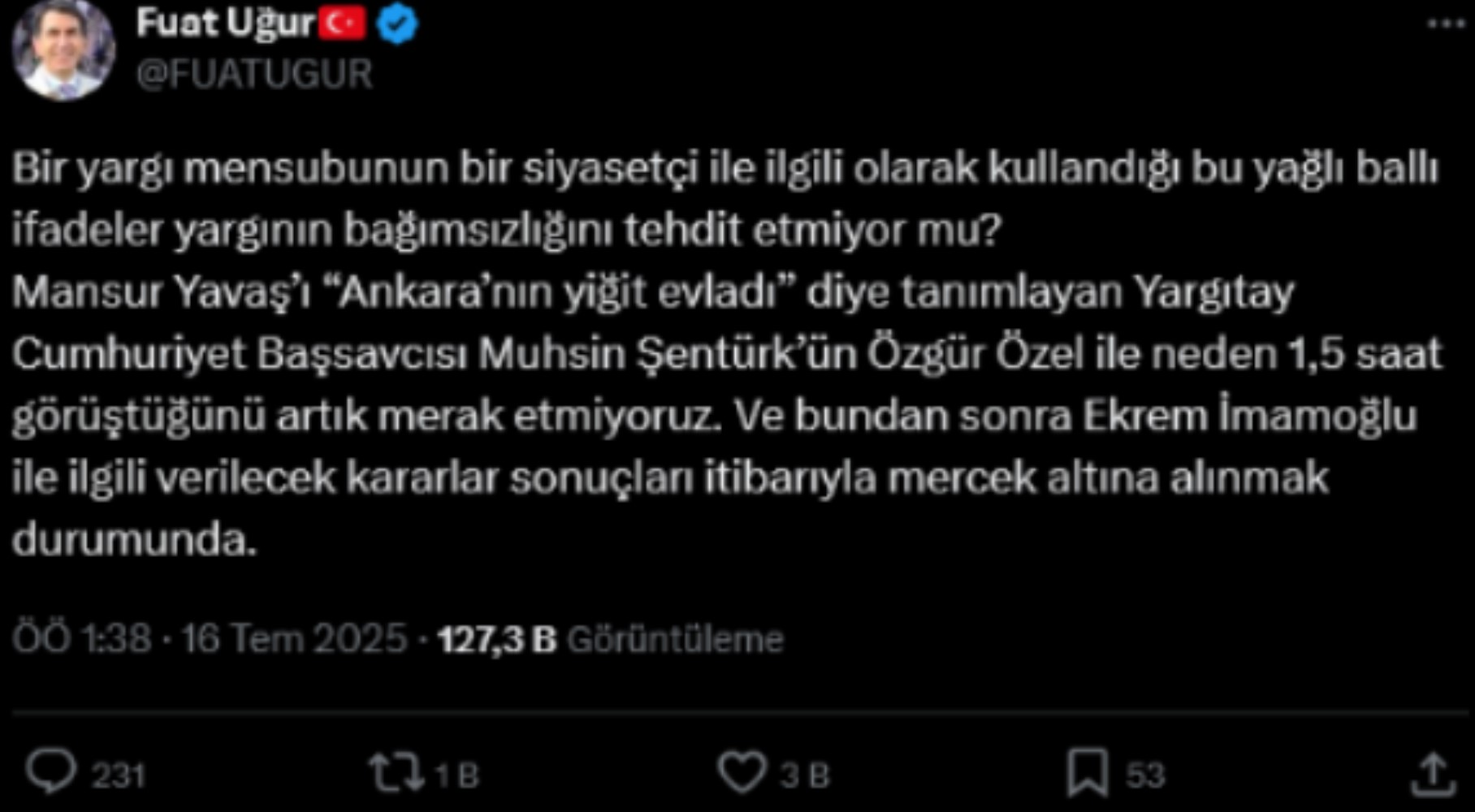The width and height of the screenshot is (1475, 812).
Task: Open the tweet's overflow menu
Action: click(x=1446, y=24)
